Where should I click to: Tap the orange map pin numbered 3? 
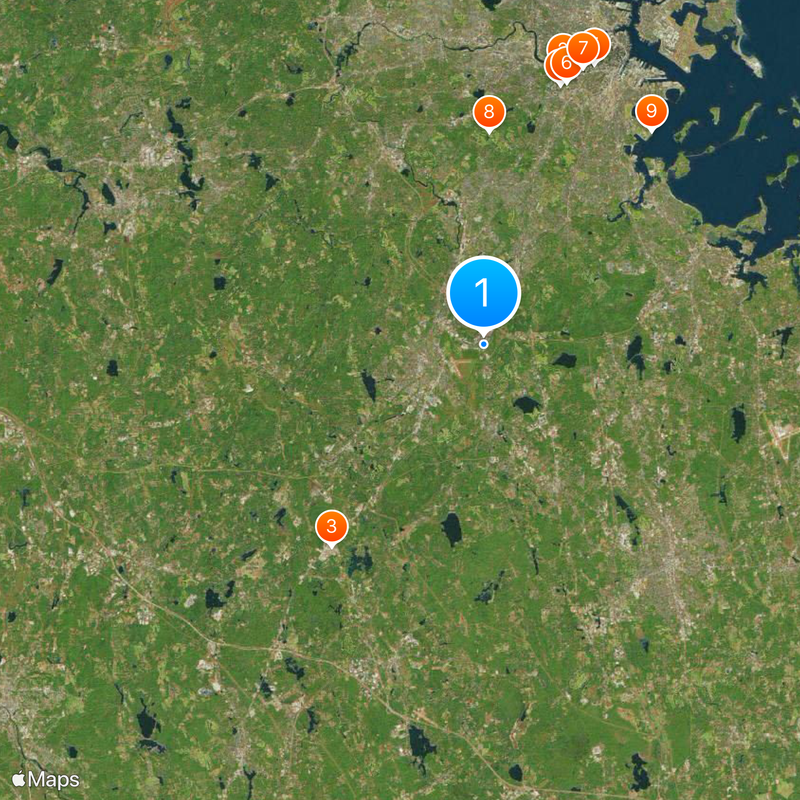[x=331, y=525]
